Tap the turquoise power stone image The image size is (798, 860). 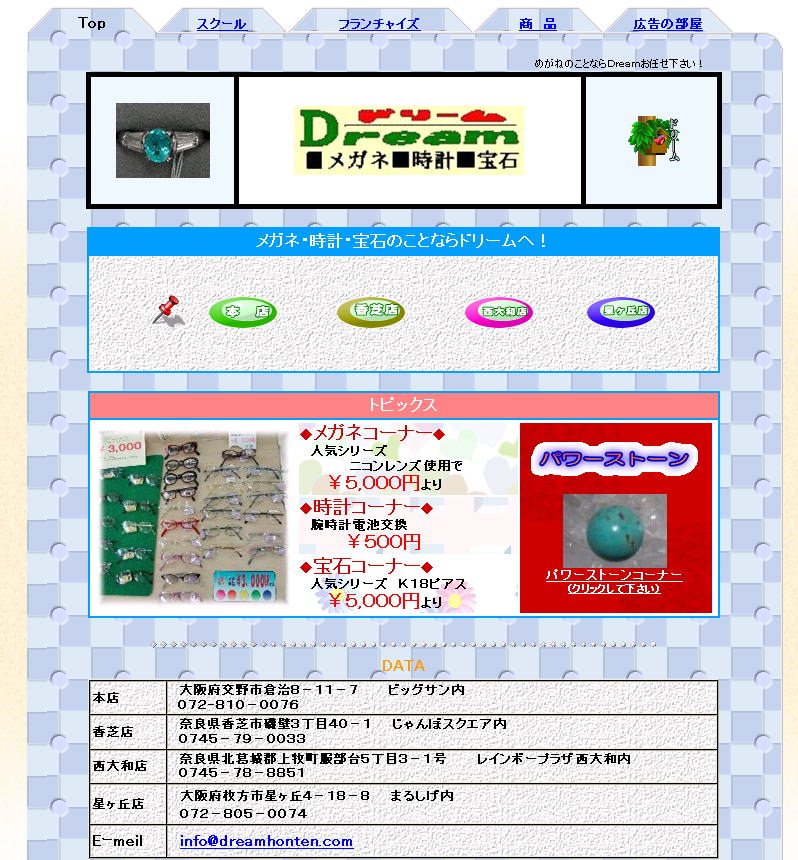tap(614, 529)
